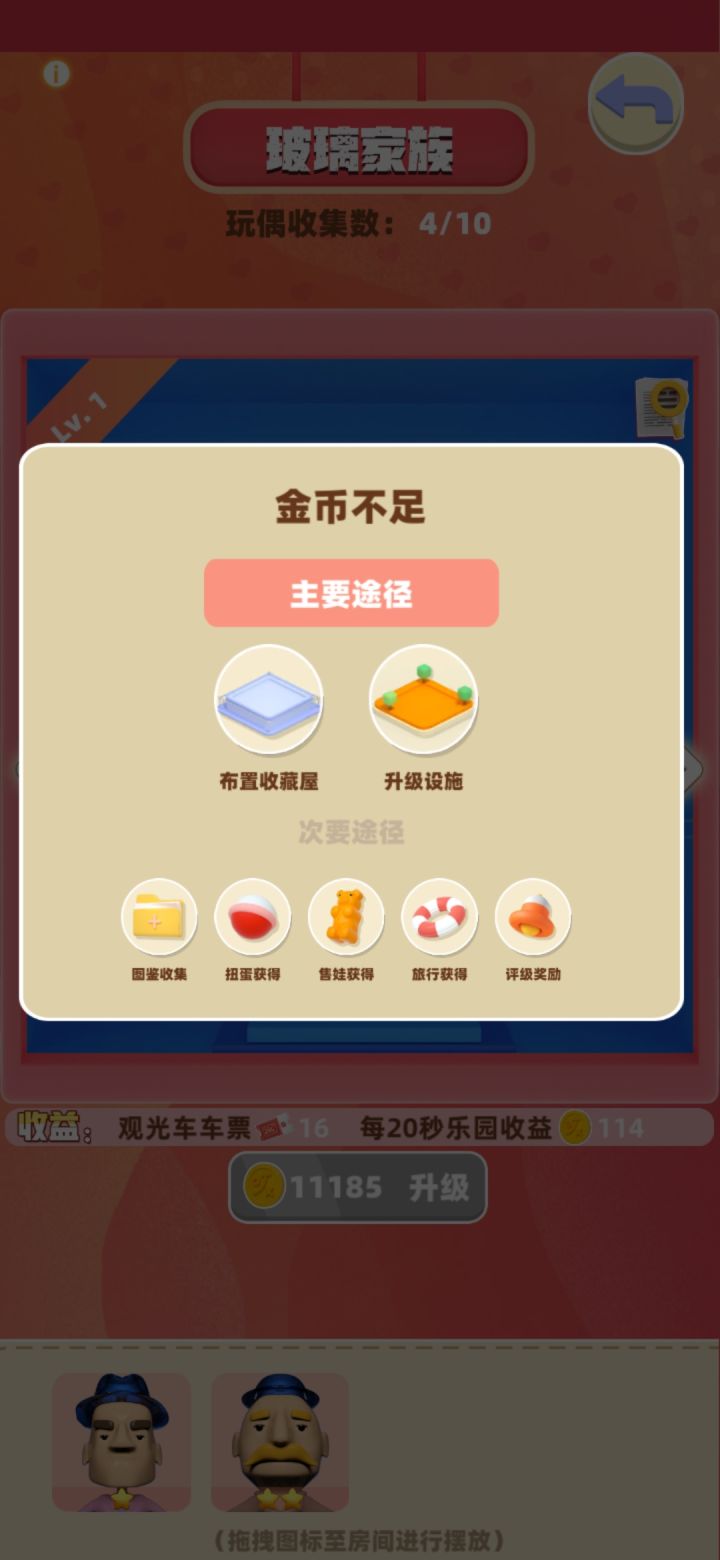Select the 售娃获得 gummy bear icon

pyautogui.click(x=346, y=915)
